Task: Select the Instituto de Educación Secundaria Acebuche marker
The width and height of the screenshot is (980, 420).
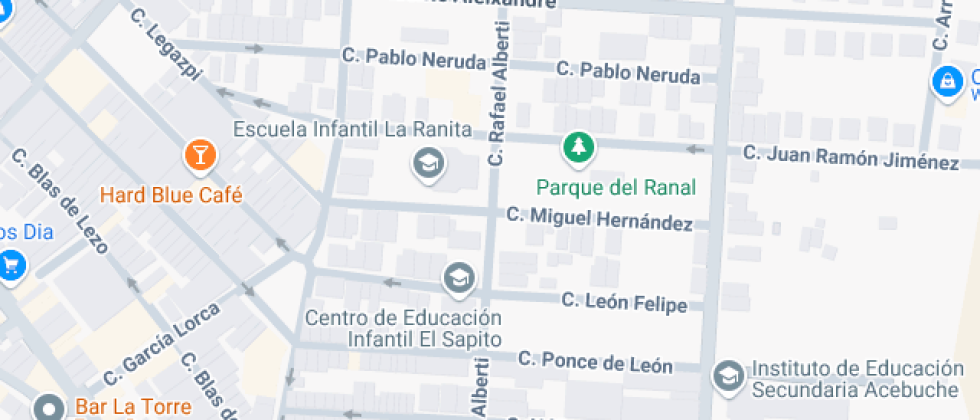Action: (729, 378)
